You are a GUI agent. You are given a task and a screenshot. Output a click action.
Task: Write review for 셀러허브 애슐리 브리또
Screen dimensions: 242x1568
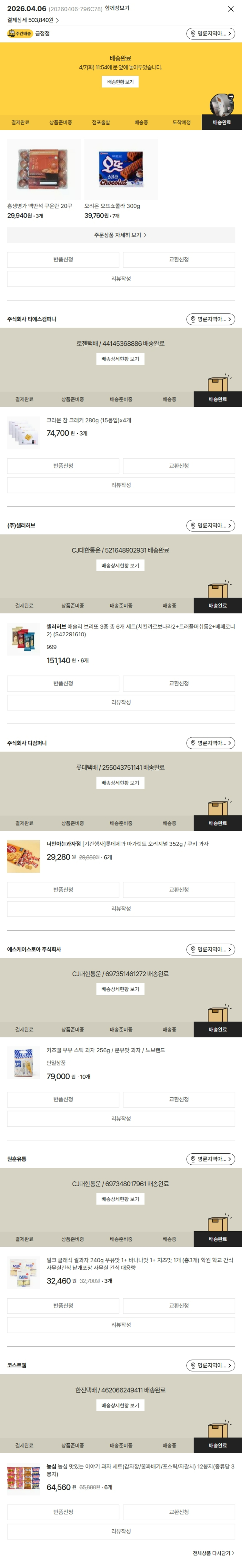(x=121, y=702)
